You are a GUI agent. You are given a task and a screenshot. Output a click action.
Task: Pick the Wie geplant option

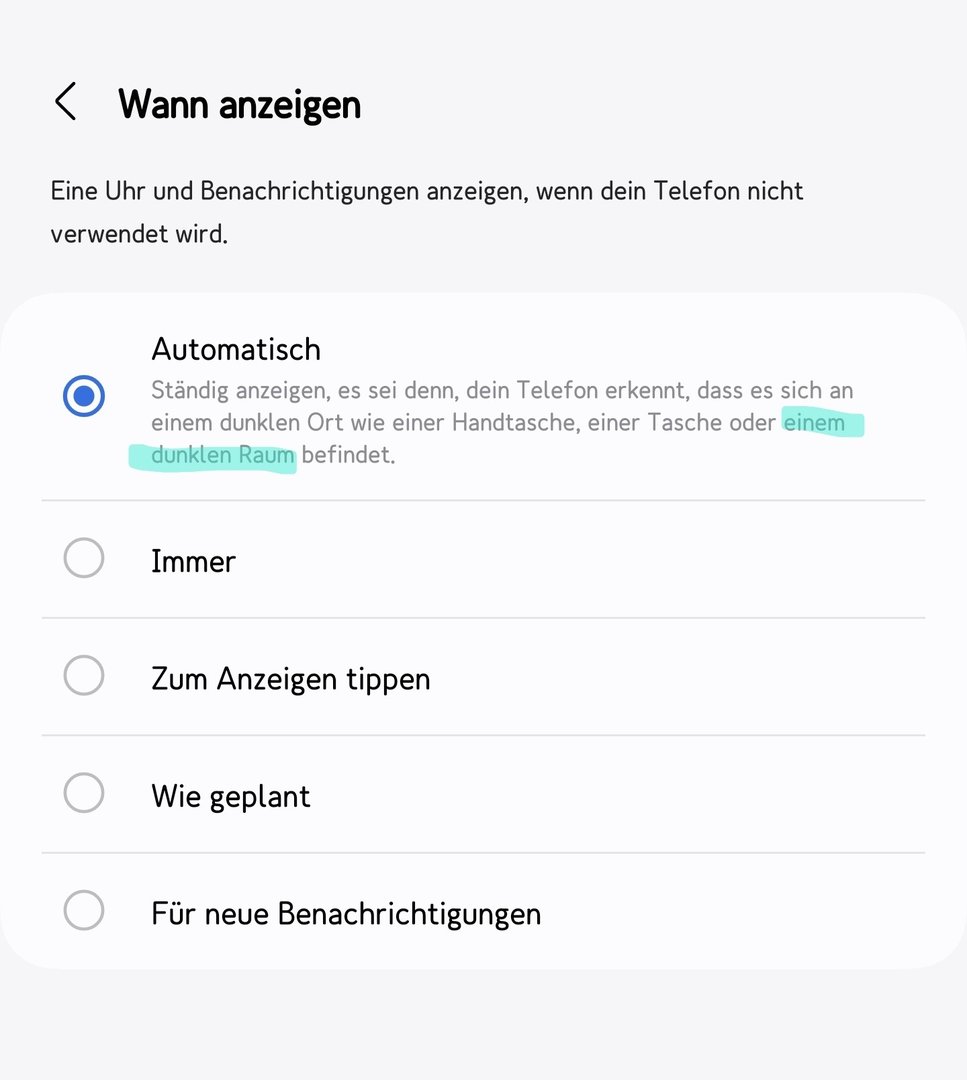83,795
